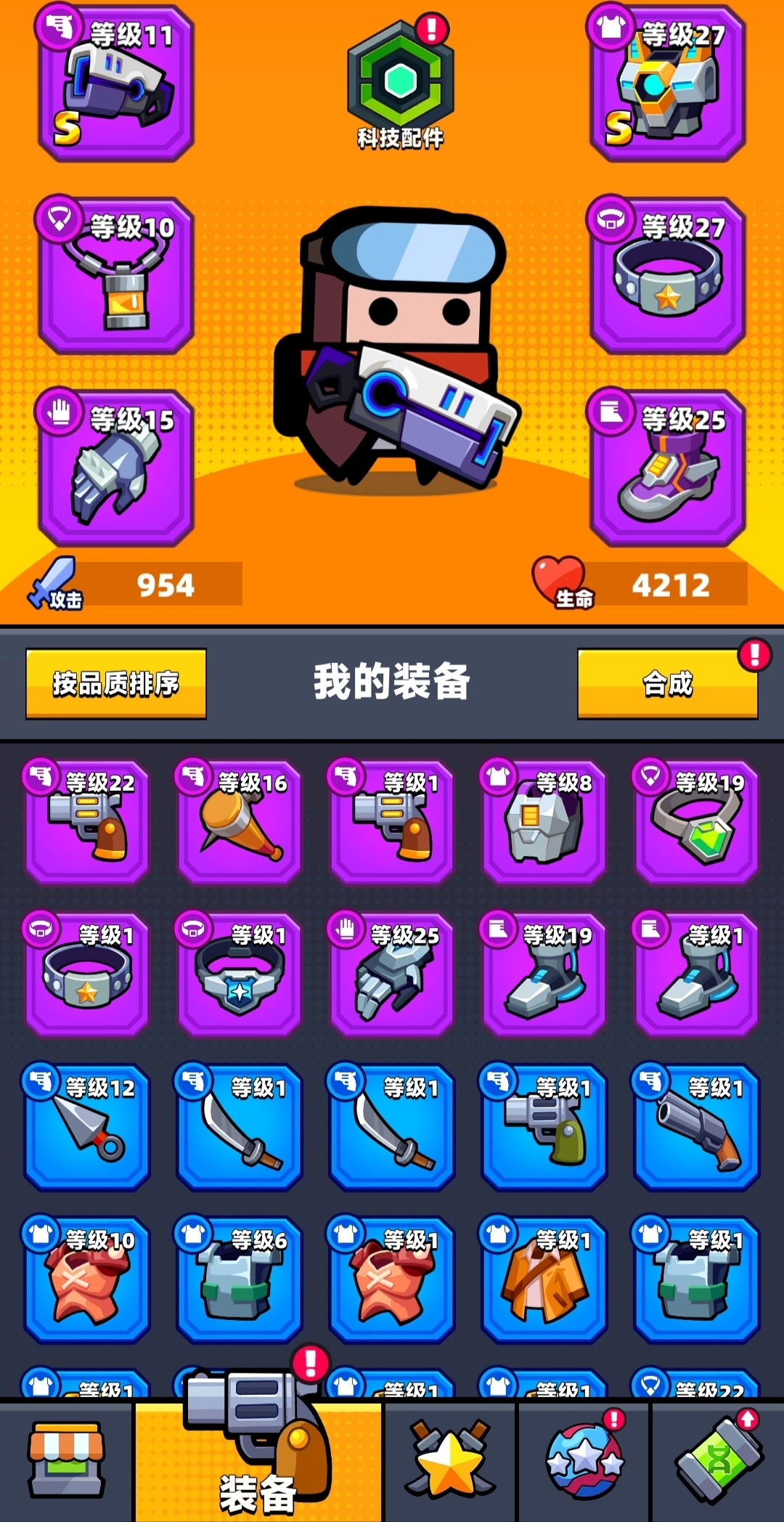Tap the 按品质排序 sort button
784x1522 pixels.
116,683
